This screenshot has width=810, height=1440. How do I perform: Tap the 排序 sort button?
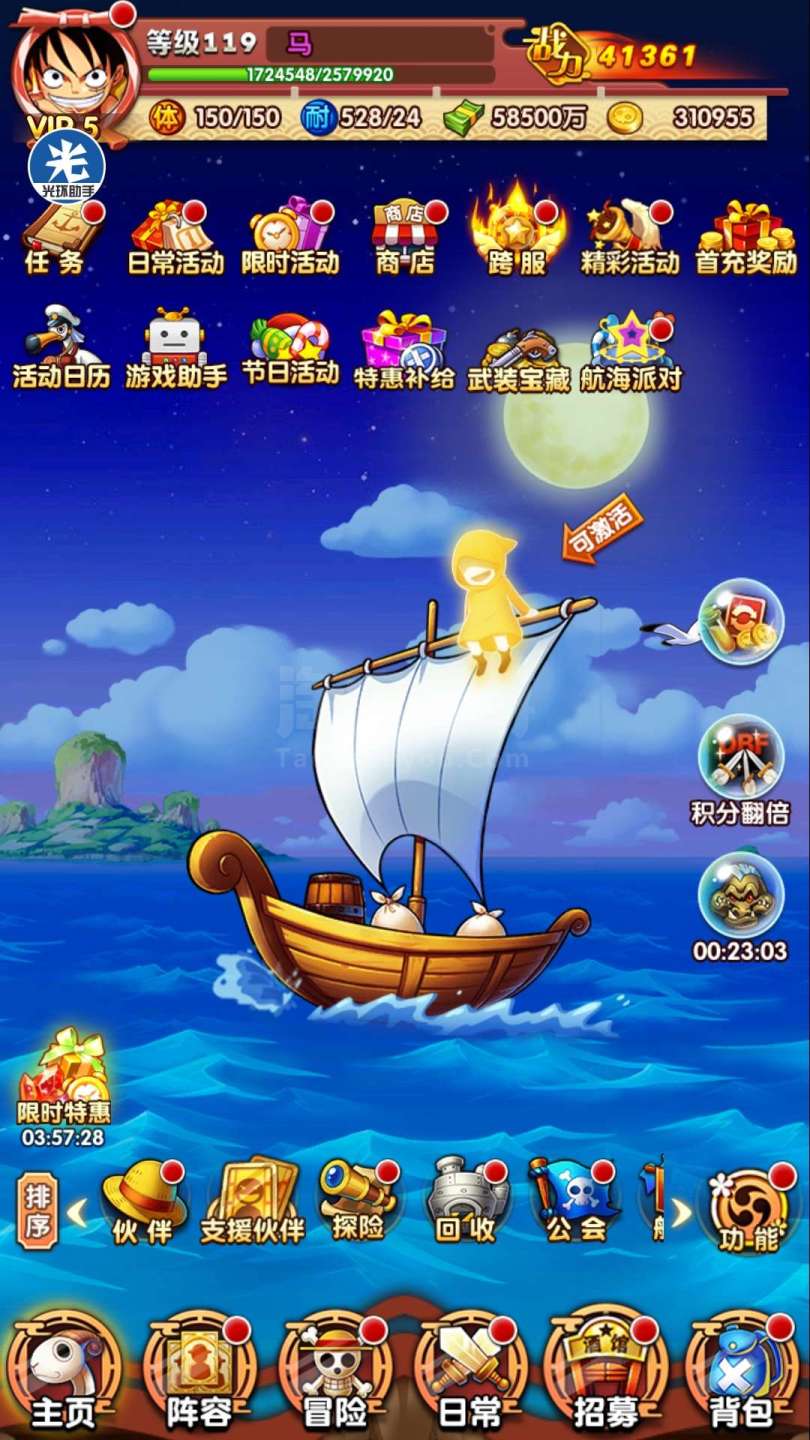click(38, 1212)
